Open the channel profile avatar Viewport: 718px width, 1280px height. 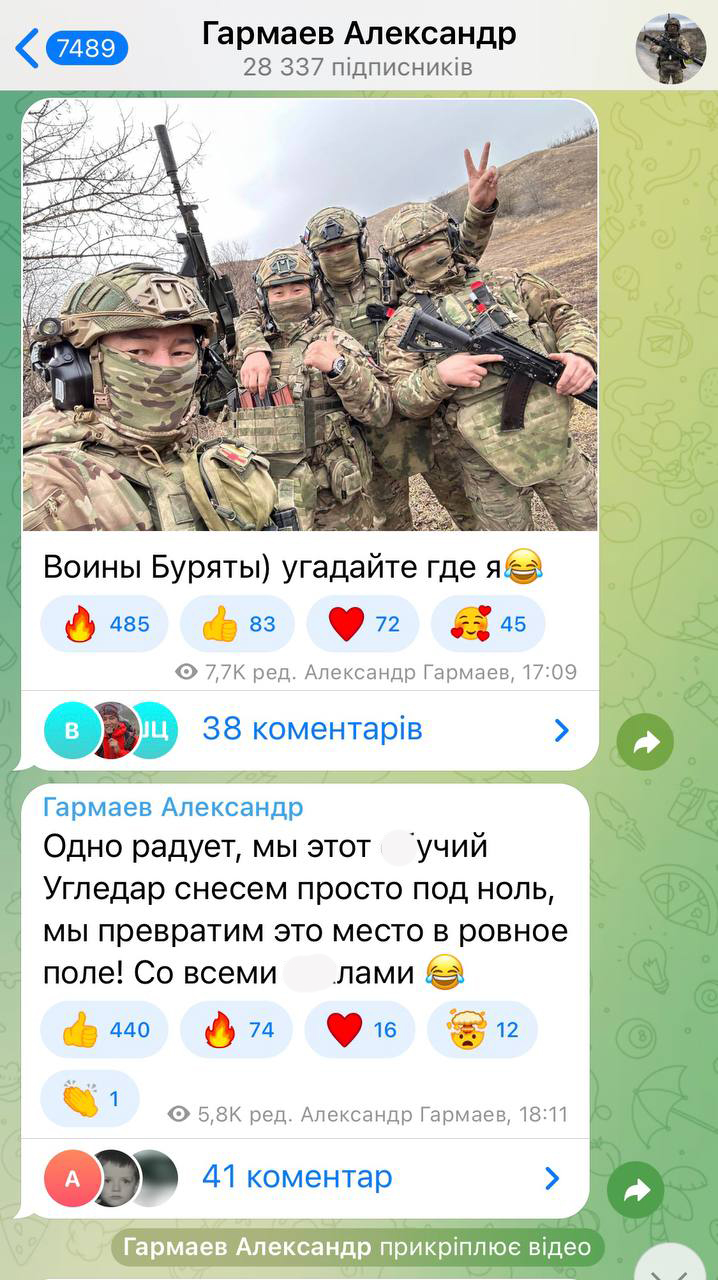click(671, 48)
